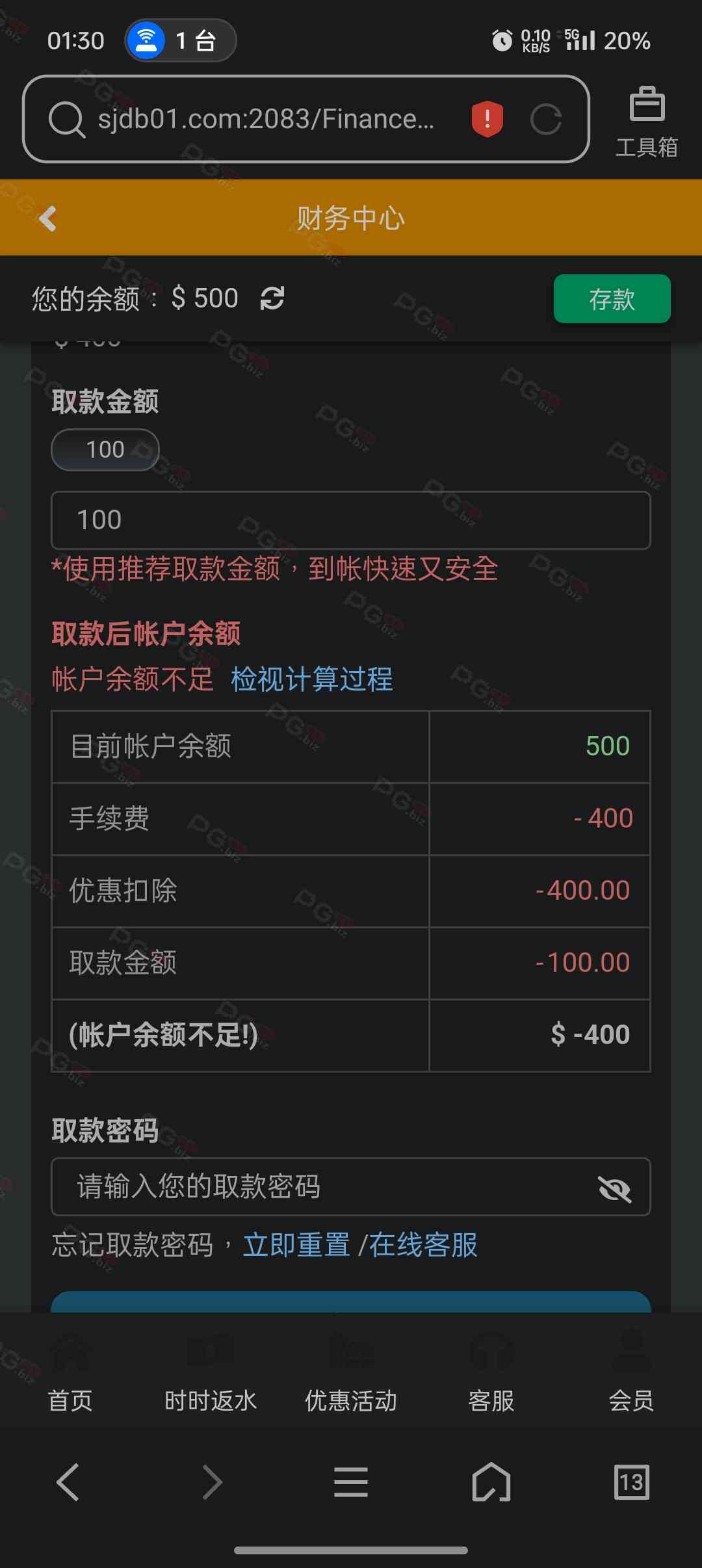Refresh the account balance
Screen dimensions: 702x1568
tap(272, 298)
